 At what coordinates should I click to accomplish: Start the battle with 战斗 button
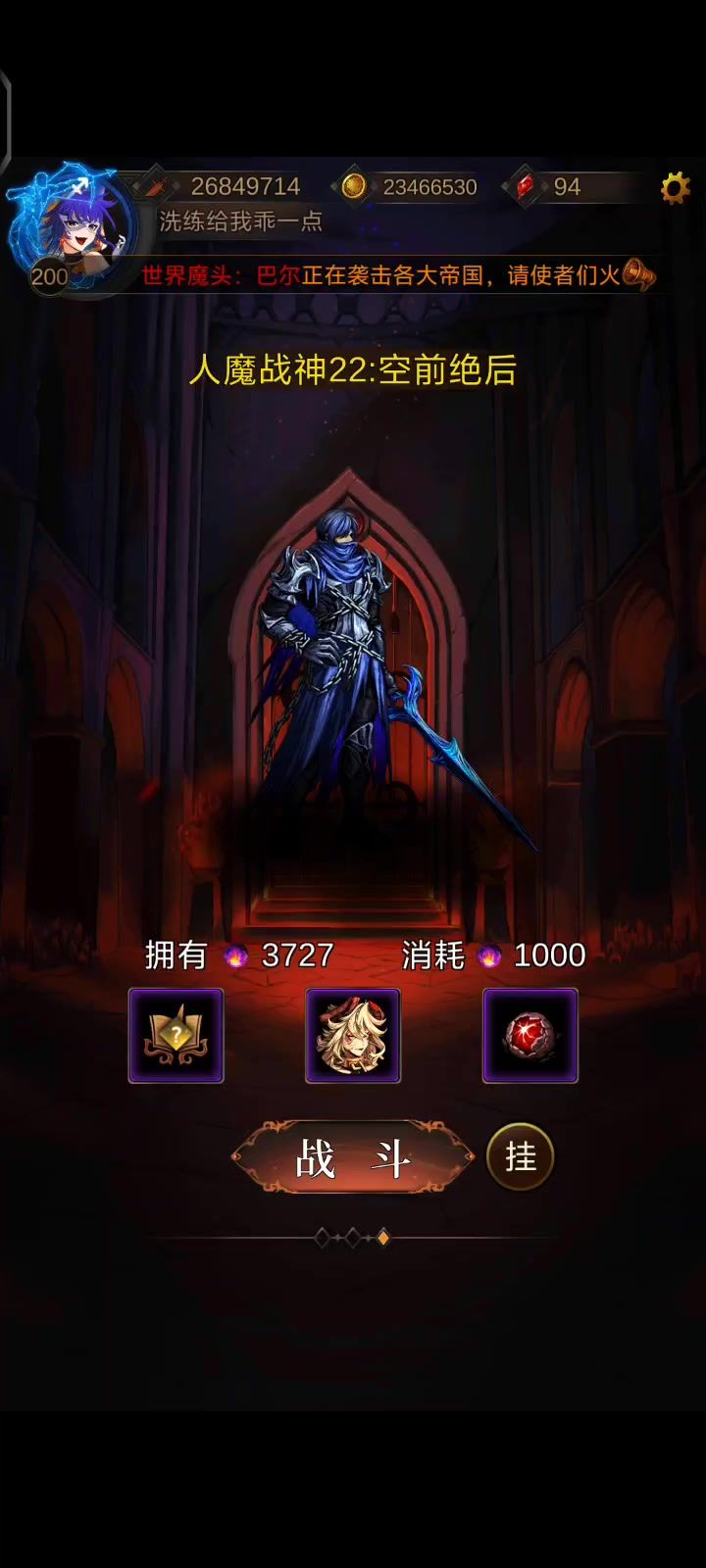[x=353, y=1157]
